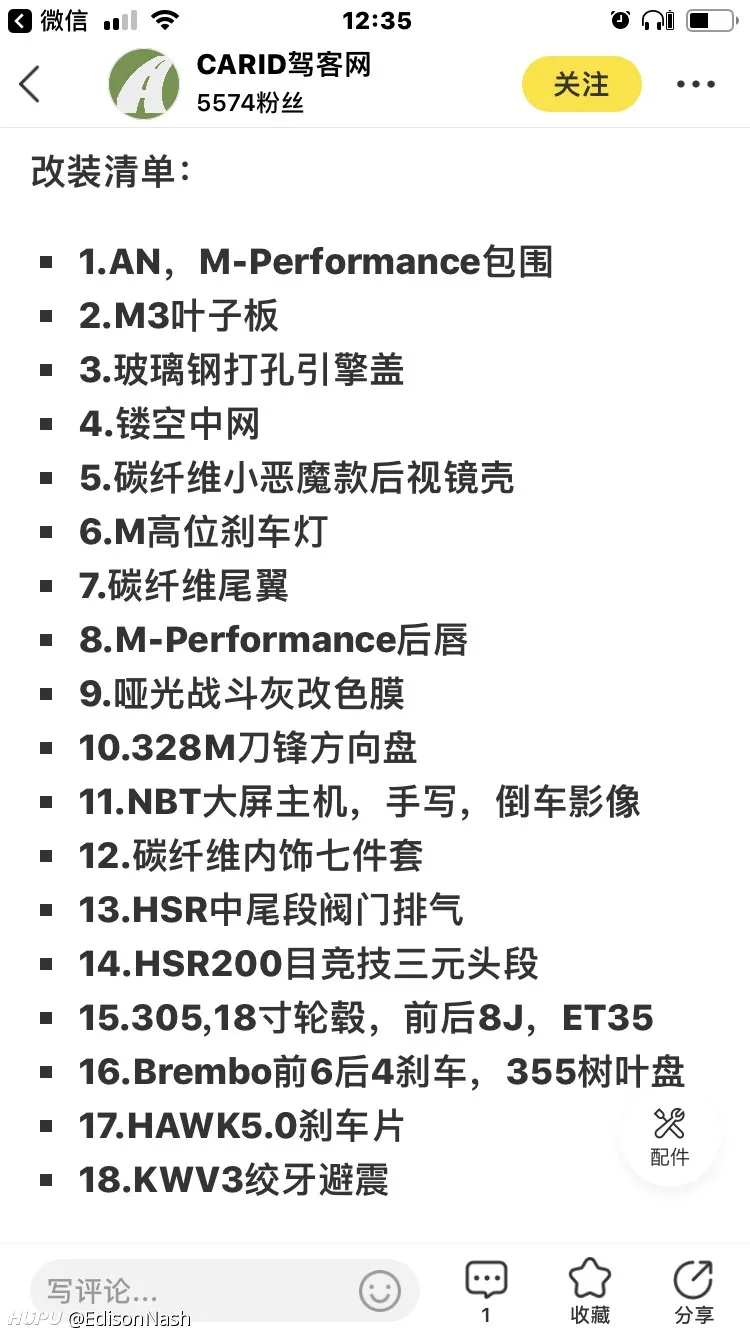Open CARID驾客网 profile avatar
Screen dimensions: 750x1334
(144, 84)
